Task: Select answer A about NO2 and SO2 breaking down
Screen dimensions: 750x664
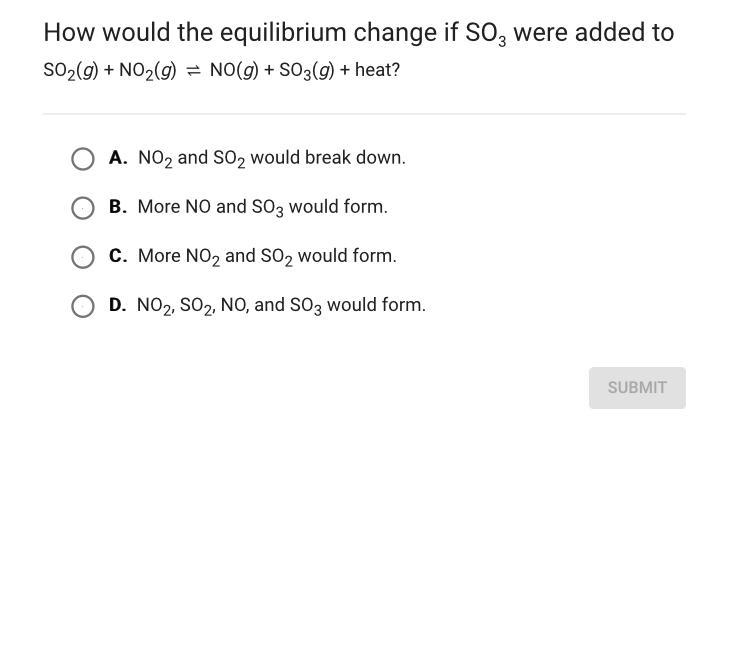Action: (83, 159)
